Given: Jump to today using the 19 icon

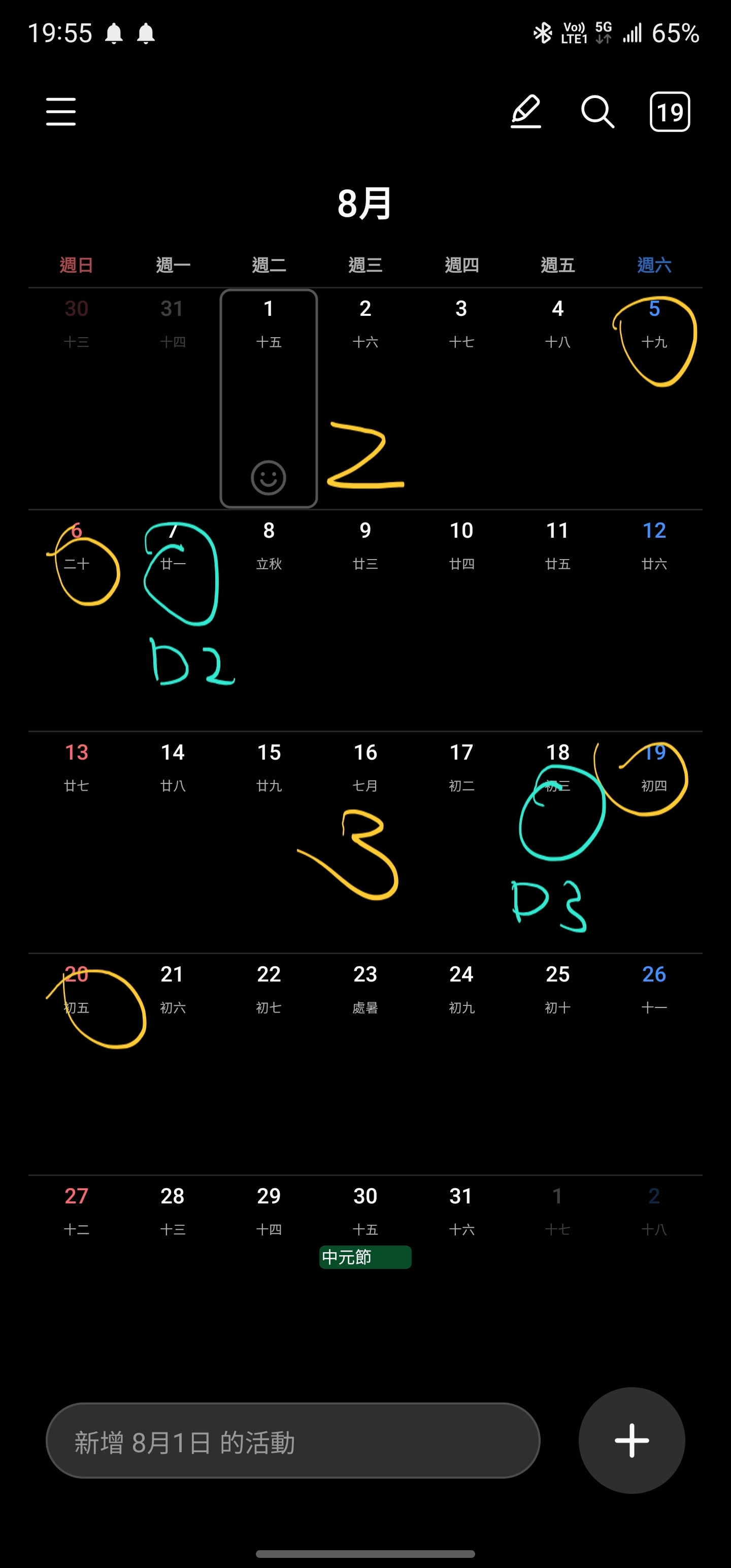Looking at the screenshot, I should coord(670,111).
